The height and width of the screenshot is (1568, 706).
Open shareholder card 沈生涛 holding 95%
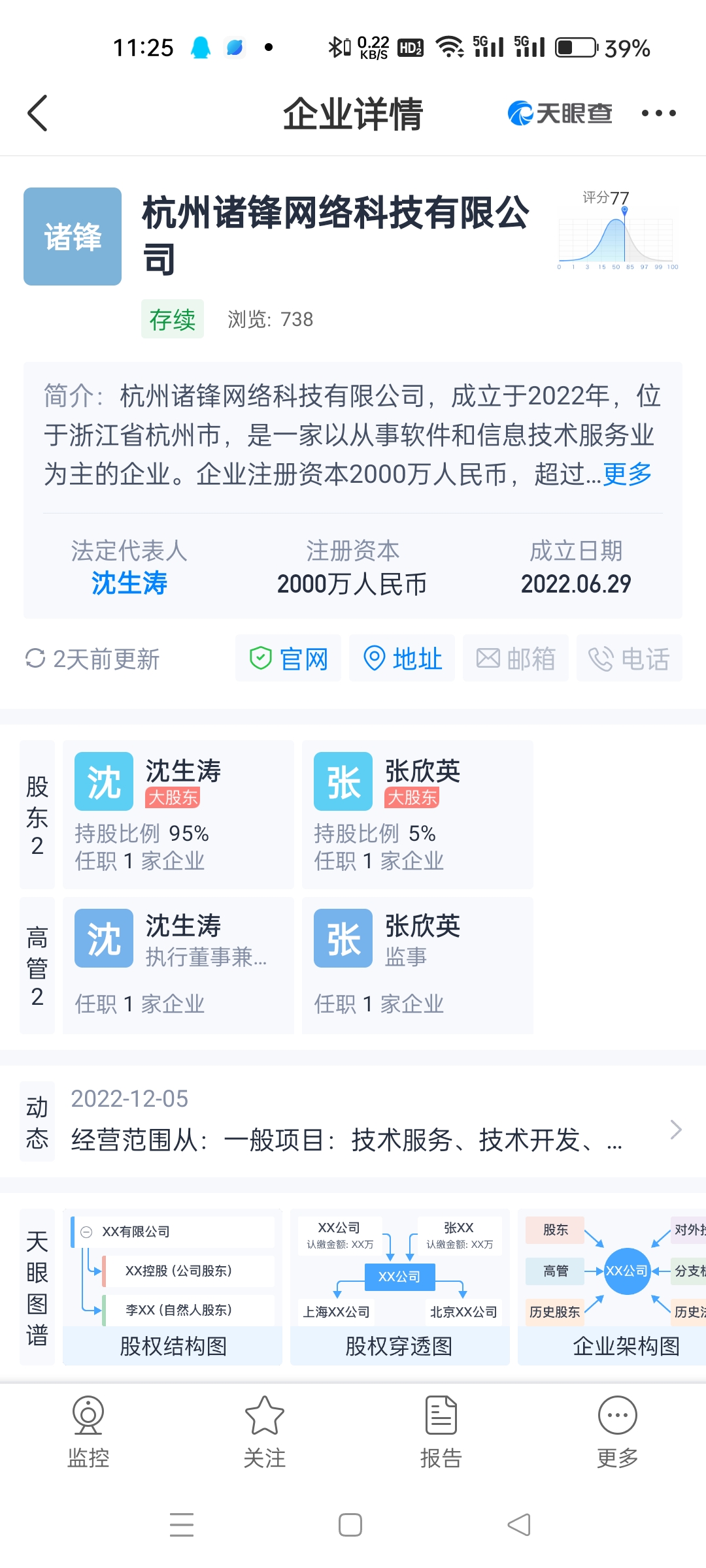[x=178, y=814]
